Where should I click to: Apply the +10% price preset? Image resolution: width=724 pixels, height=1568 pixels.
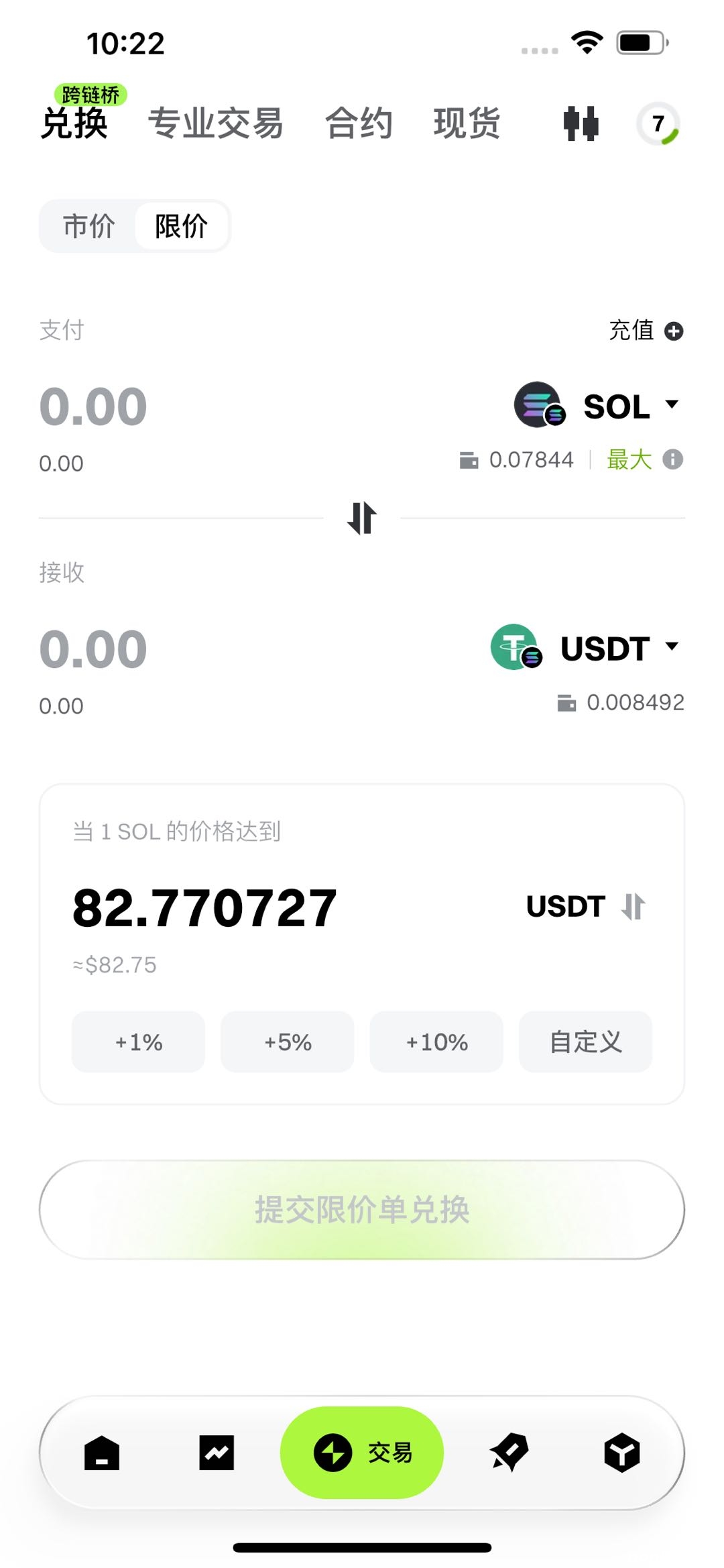(436, 1042)
